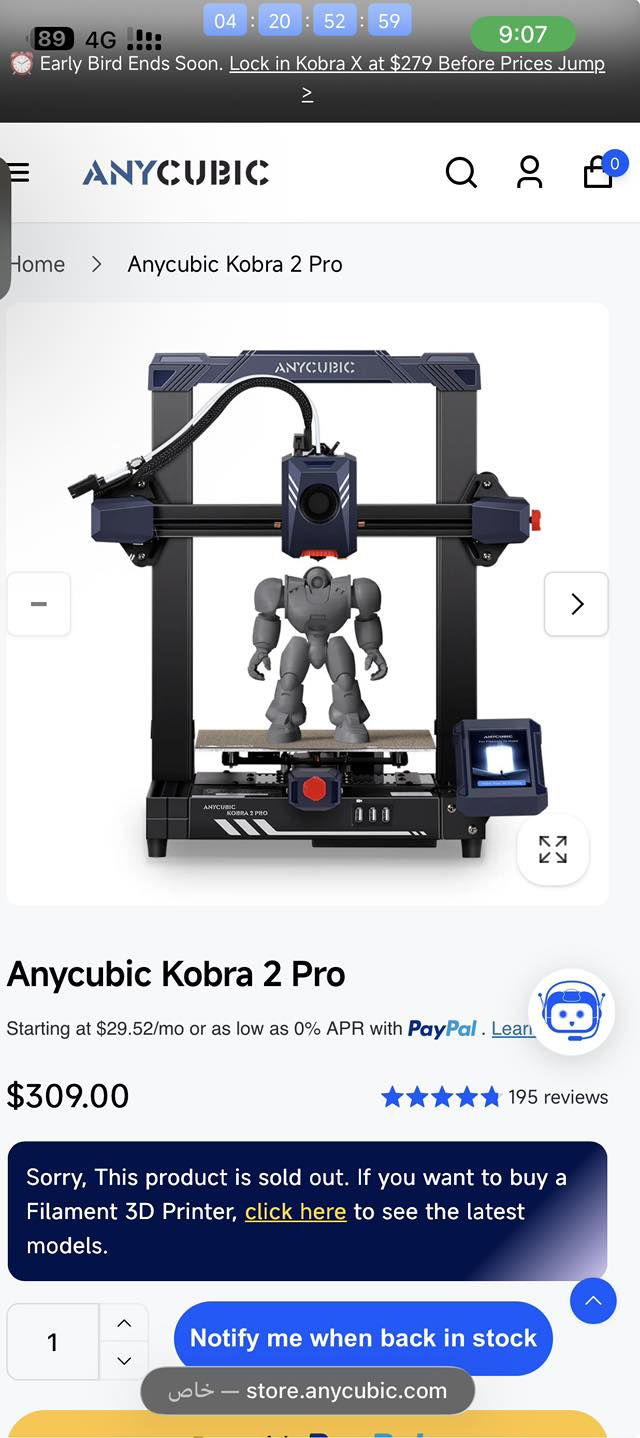Viewport: 640px width, 1438px height.
Task: Tap Notify me when back in stock
Action: [x=363, y=1338]
